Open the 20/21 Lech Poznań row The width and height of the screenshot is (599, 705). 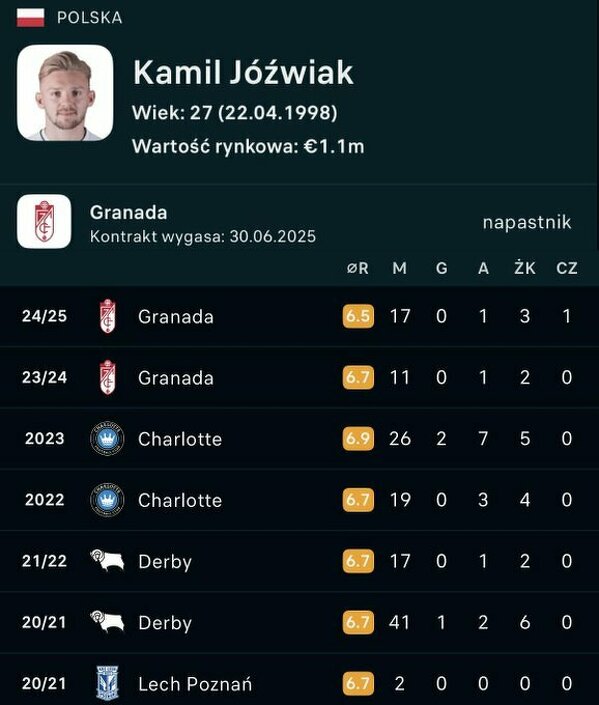300,679
